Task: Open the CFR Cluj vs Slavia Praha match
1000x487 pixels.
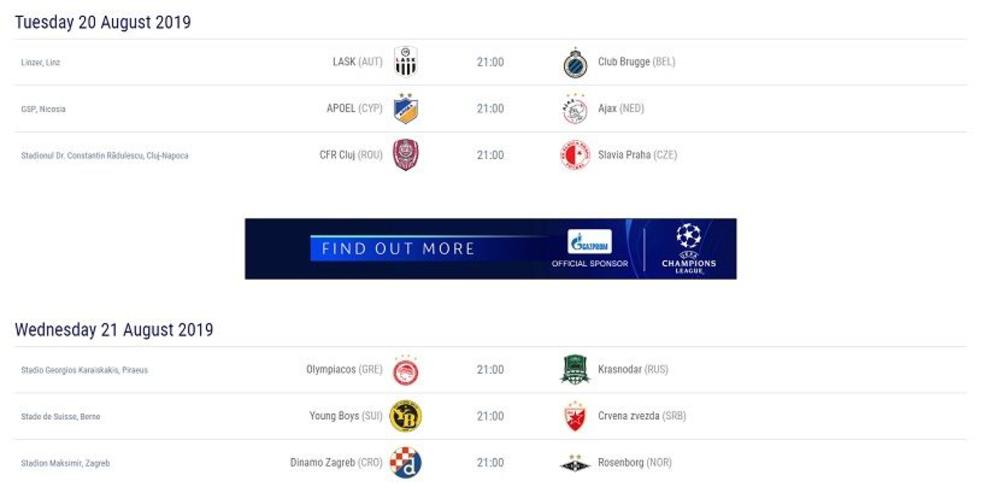Action: click(490, 155)
